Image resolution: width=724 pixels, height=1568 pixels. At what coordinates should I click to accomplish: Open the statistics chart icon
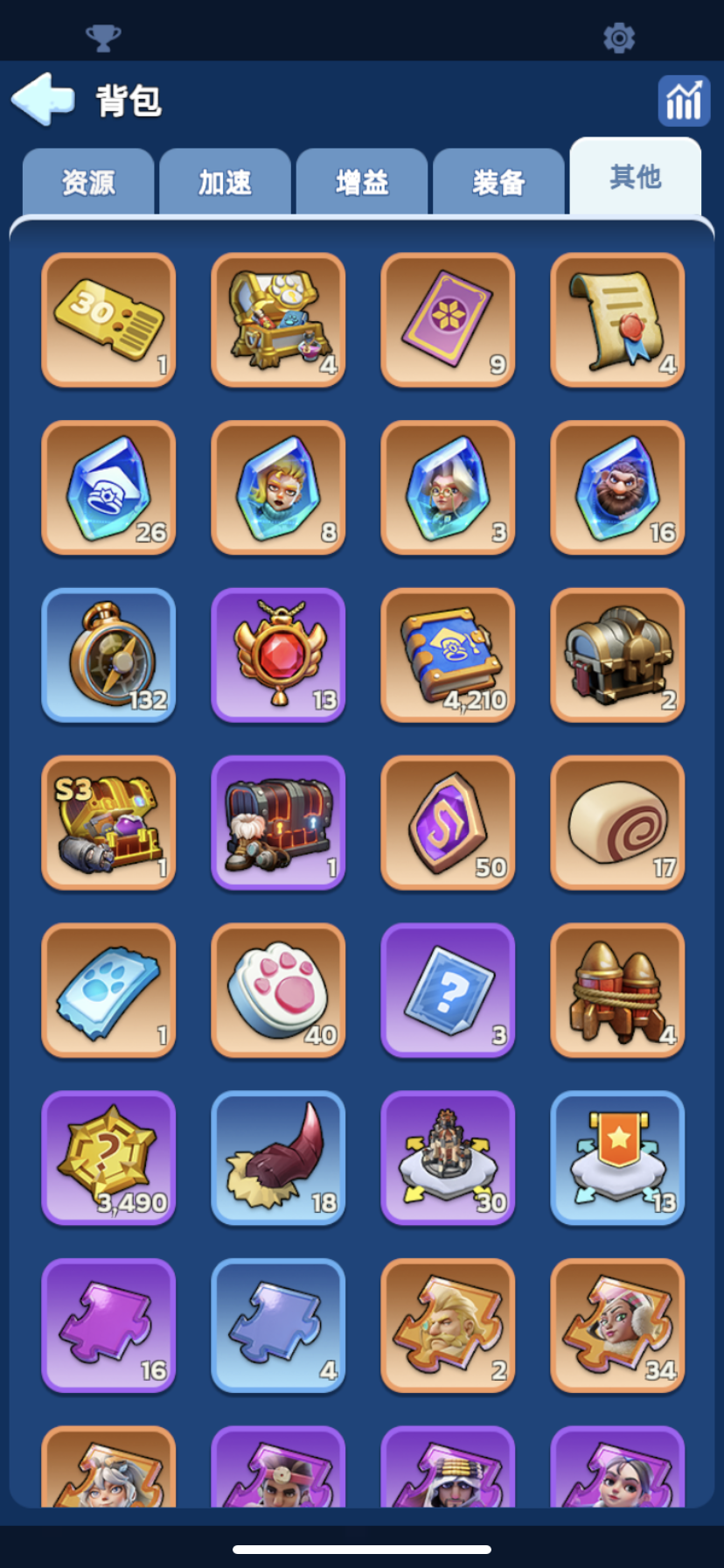coord(683,101)
